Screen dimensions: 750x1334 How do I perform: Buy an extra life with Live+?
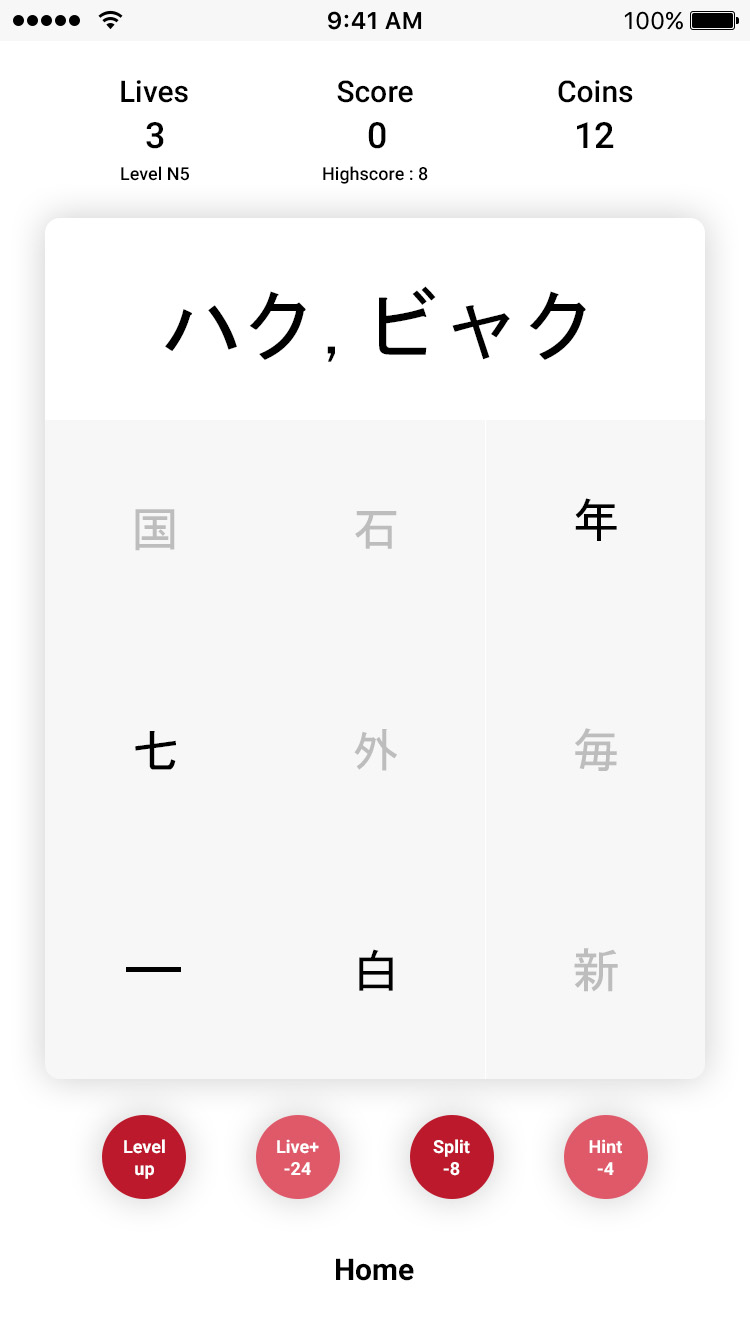point(298,1157)
